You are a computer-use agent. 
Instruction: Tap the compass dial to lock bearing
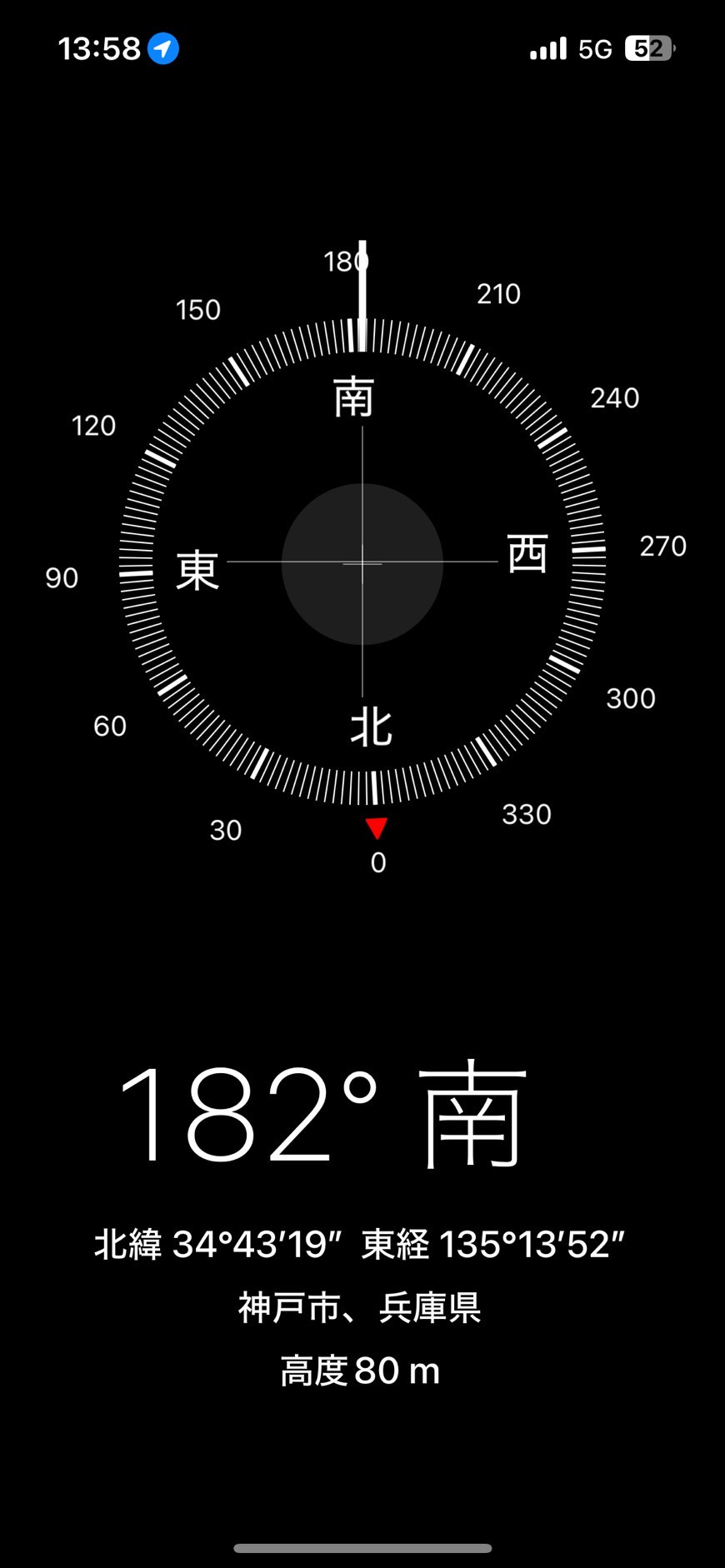coord(362,562)
